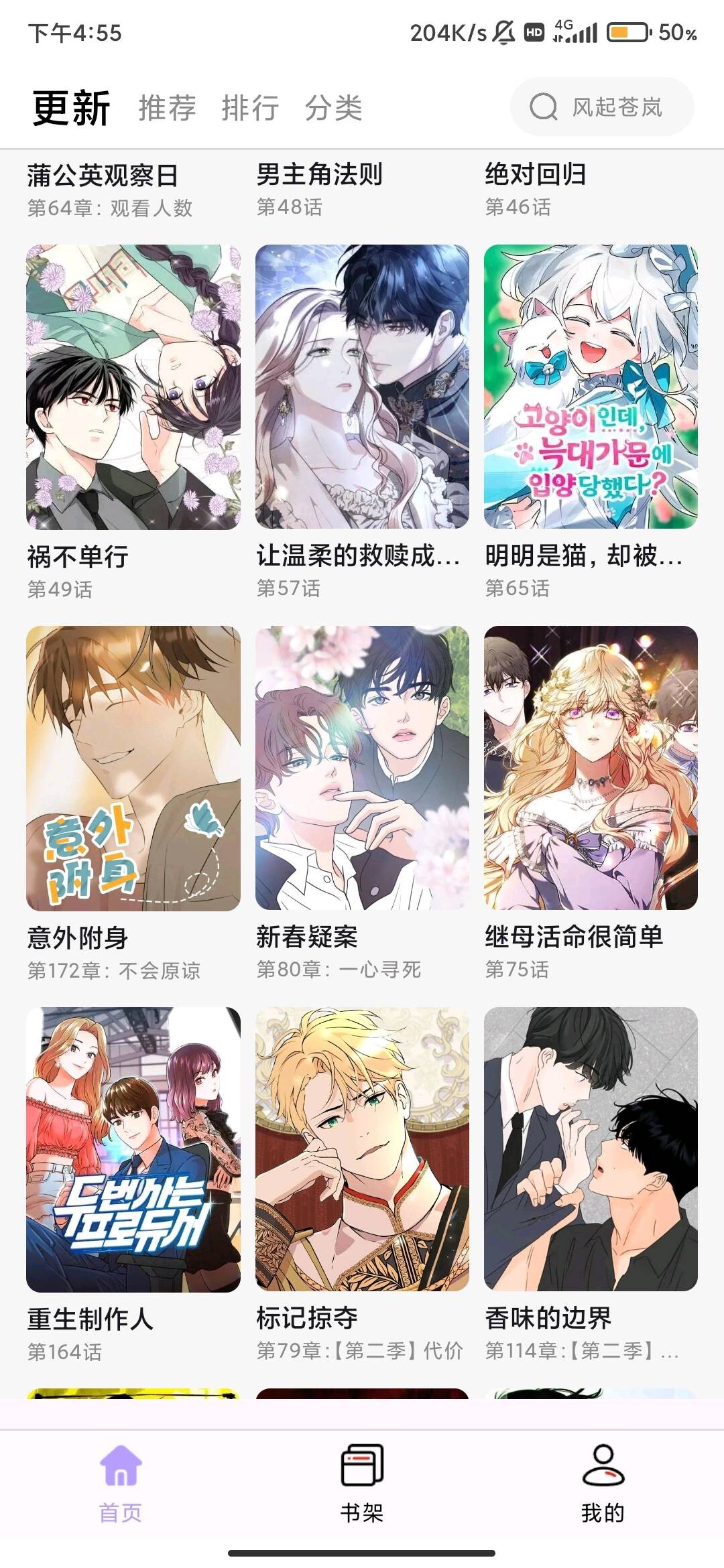Open the comic 意外附身
724x1568 pixels.
(x=133, y=768)
